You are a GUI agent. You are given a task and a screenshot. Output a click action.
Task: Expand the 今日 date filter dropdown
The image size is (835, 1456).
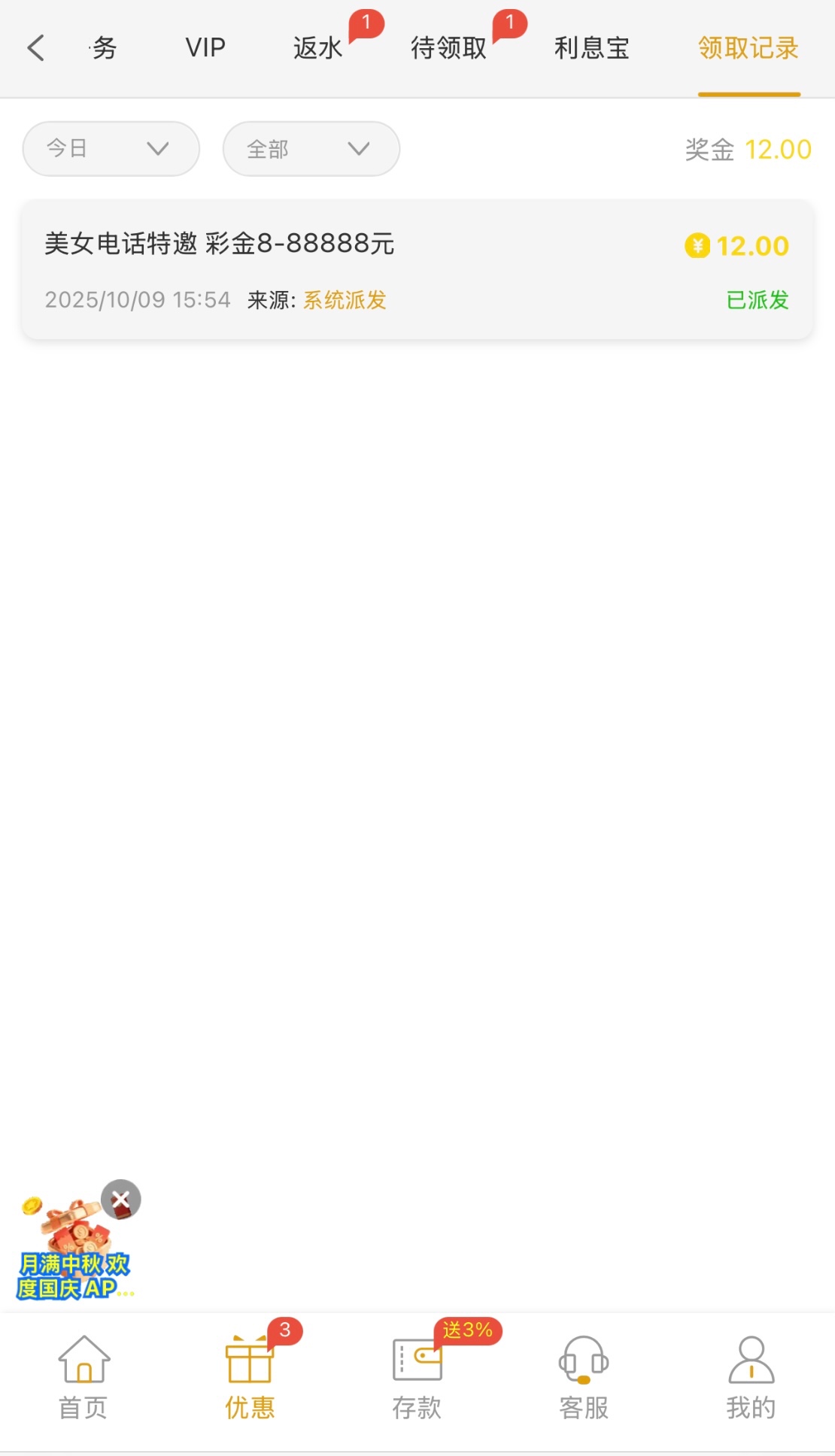click(x=111, y=149)
